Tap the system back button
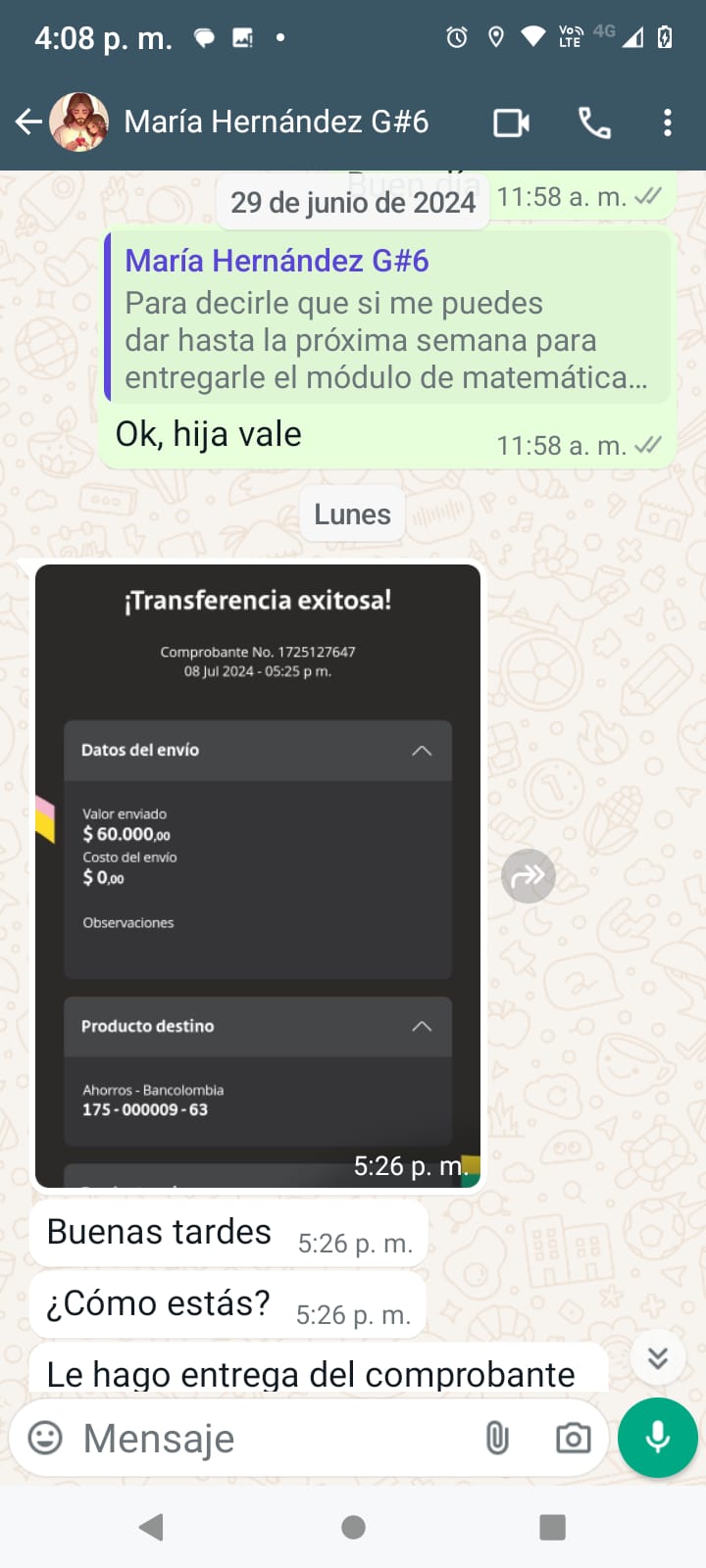Screen dimensions: 706x1568 pos(151,1527)
